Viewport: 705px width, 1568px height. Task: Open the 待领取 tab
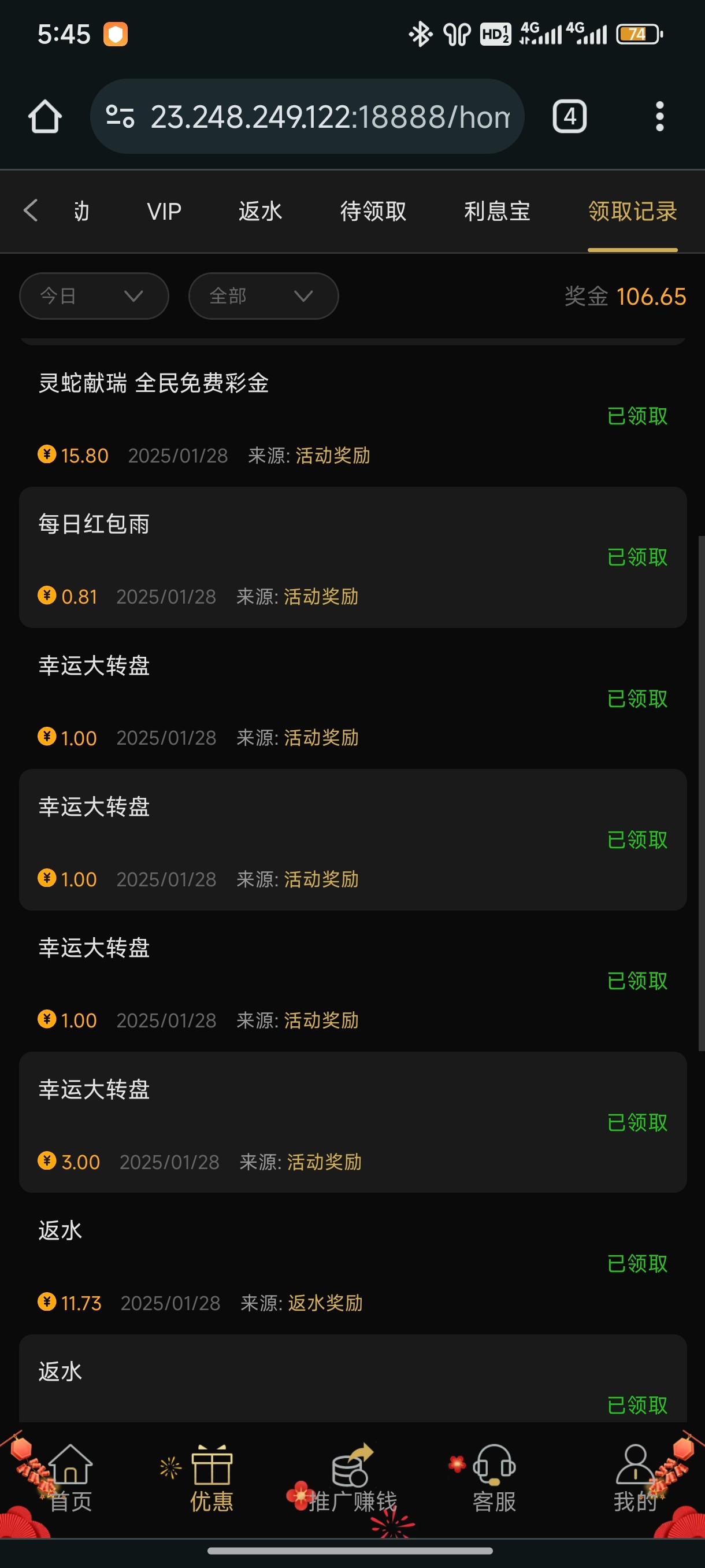pos(373,211)
